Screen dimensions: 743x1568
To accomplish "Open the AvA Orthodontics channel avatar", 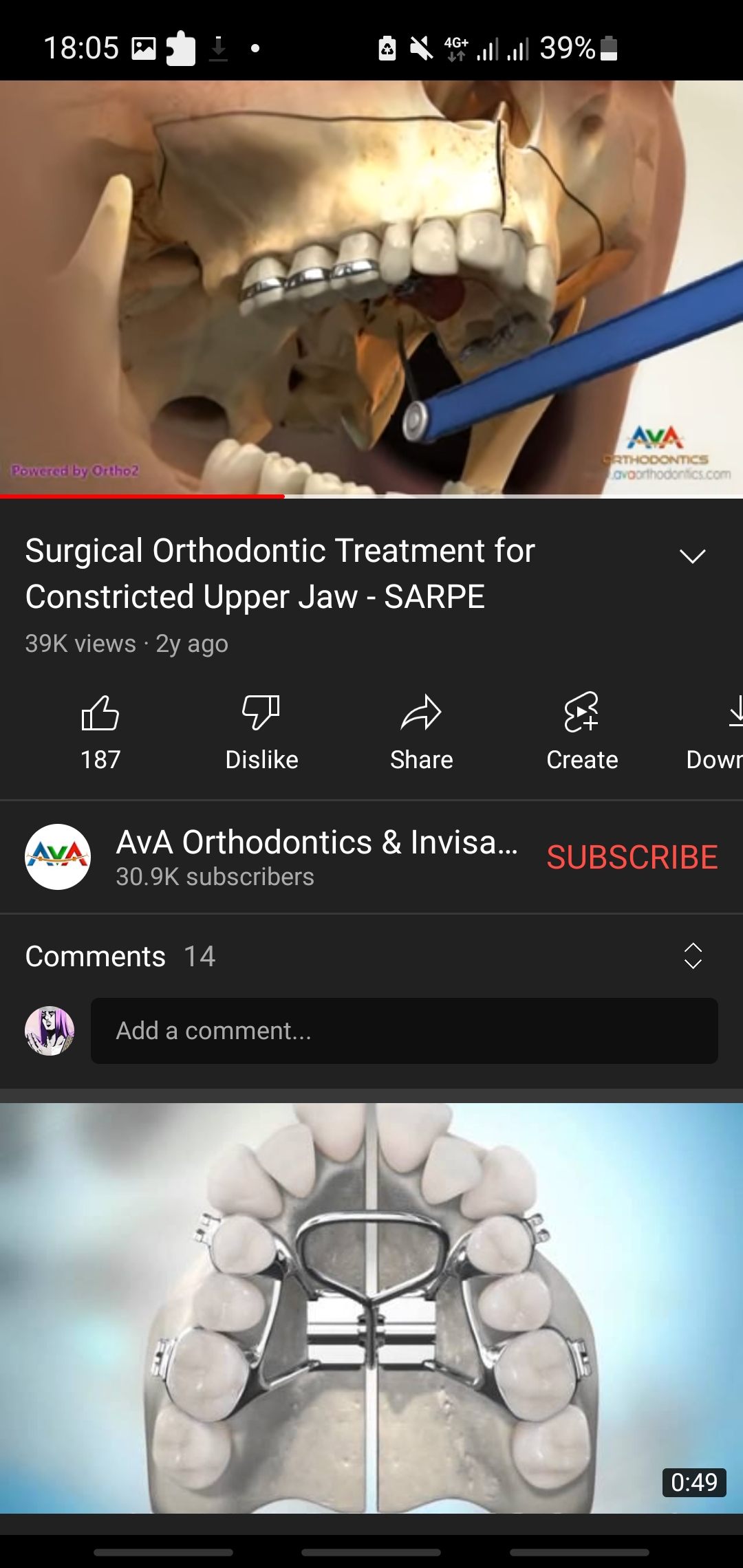I will [58, 857].
